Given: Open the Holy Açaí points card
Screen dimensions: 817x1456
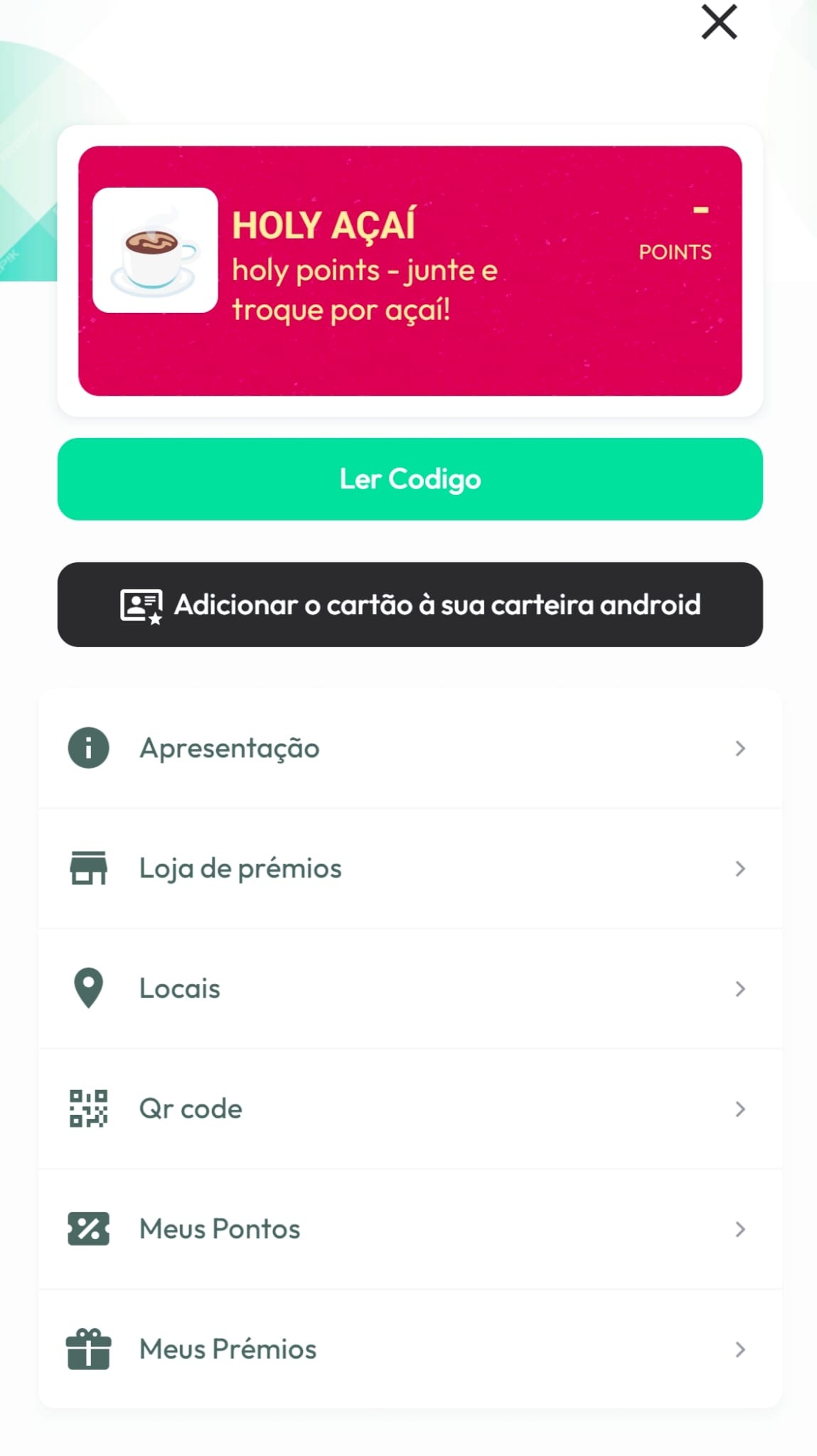Looking at the screenshot, I should (410, 271).
